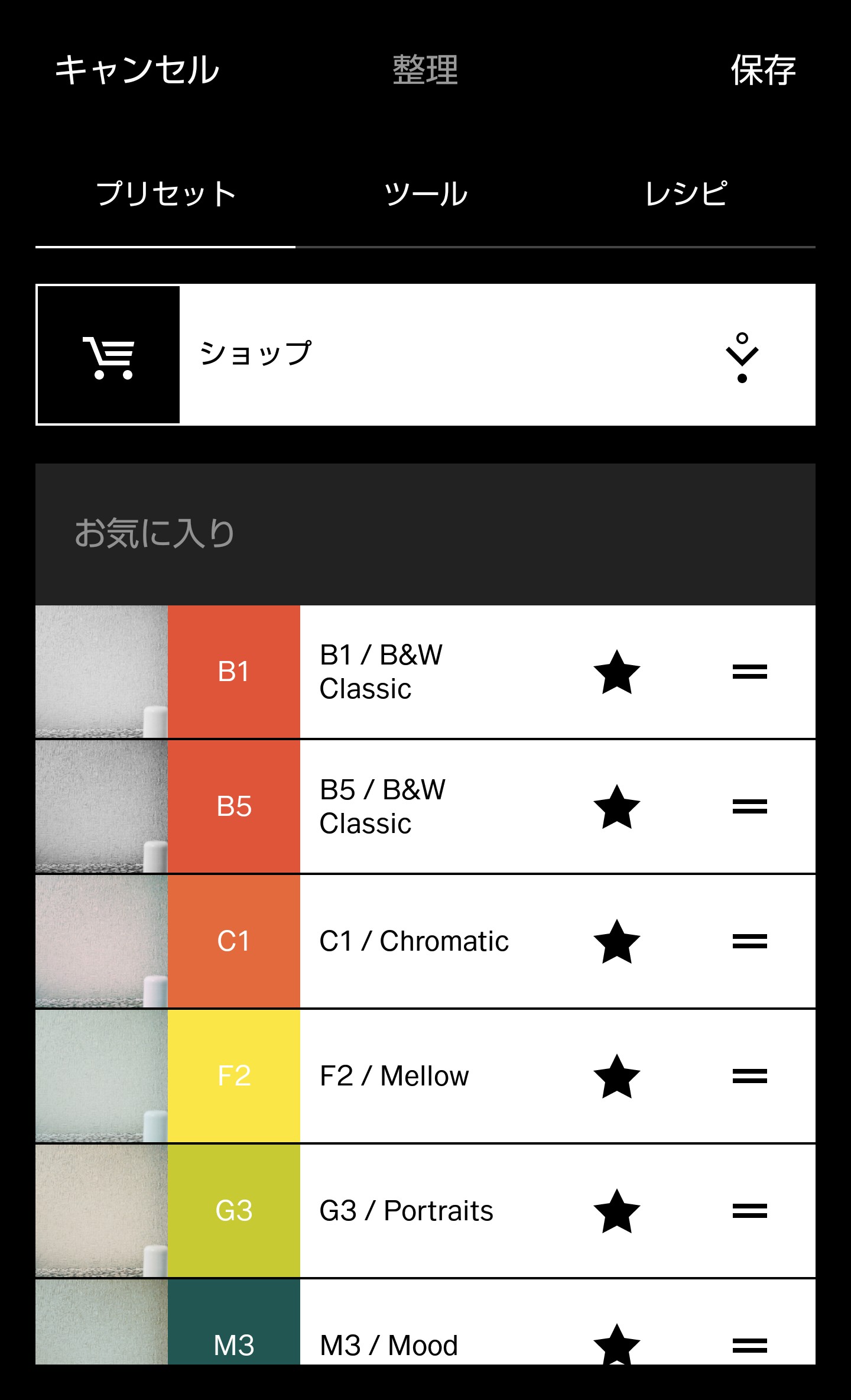The image size is (851, 1400).
Task: Remove C1 / Chromatic from favorites
Action: click(x=617, y=941)
